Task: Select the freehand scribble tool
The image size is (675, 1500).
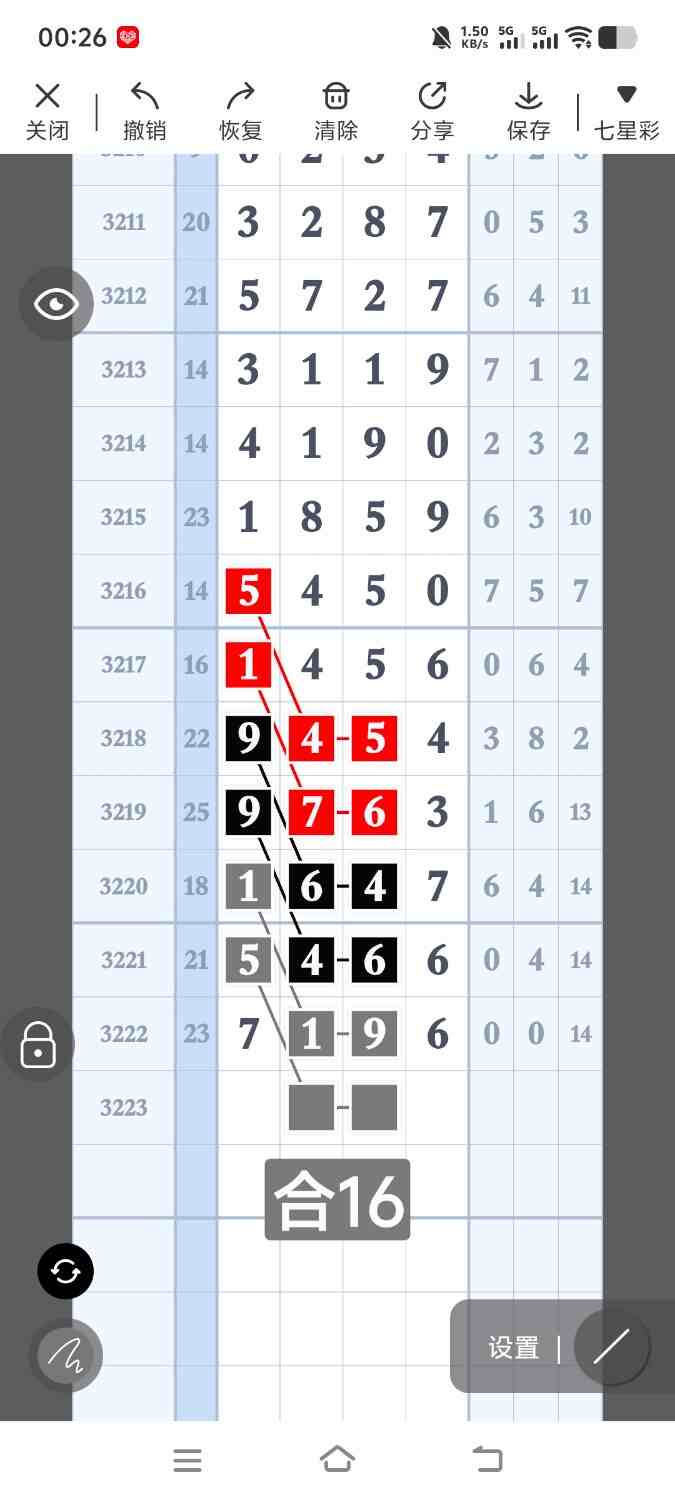Action: pos(66,1356)
